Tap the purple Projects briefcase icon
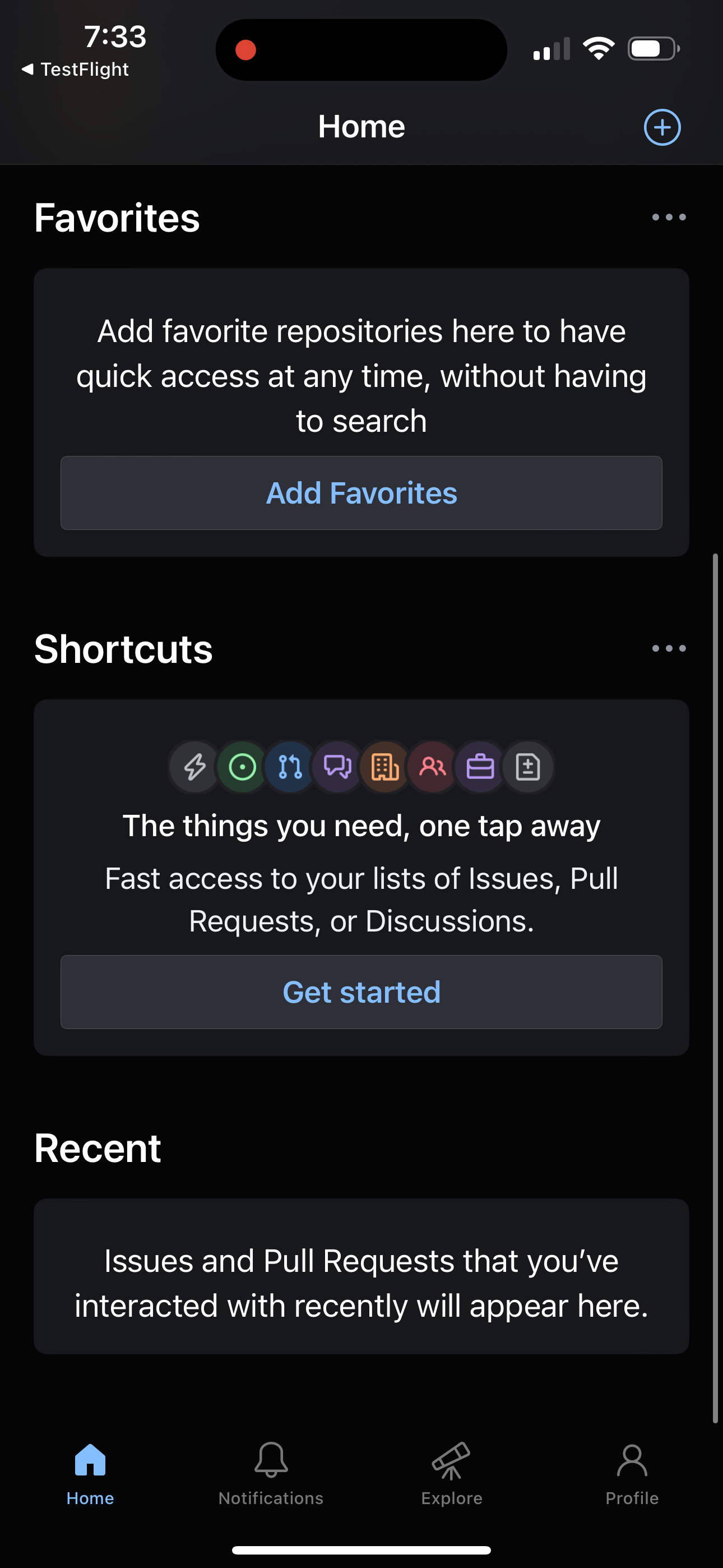The width and height of the screenshot is (723, 1568). click(480, 767)
